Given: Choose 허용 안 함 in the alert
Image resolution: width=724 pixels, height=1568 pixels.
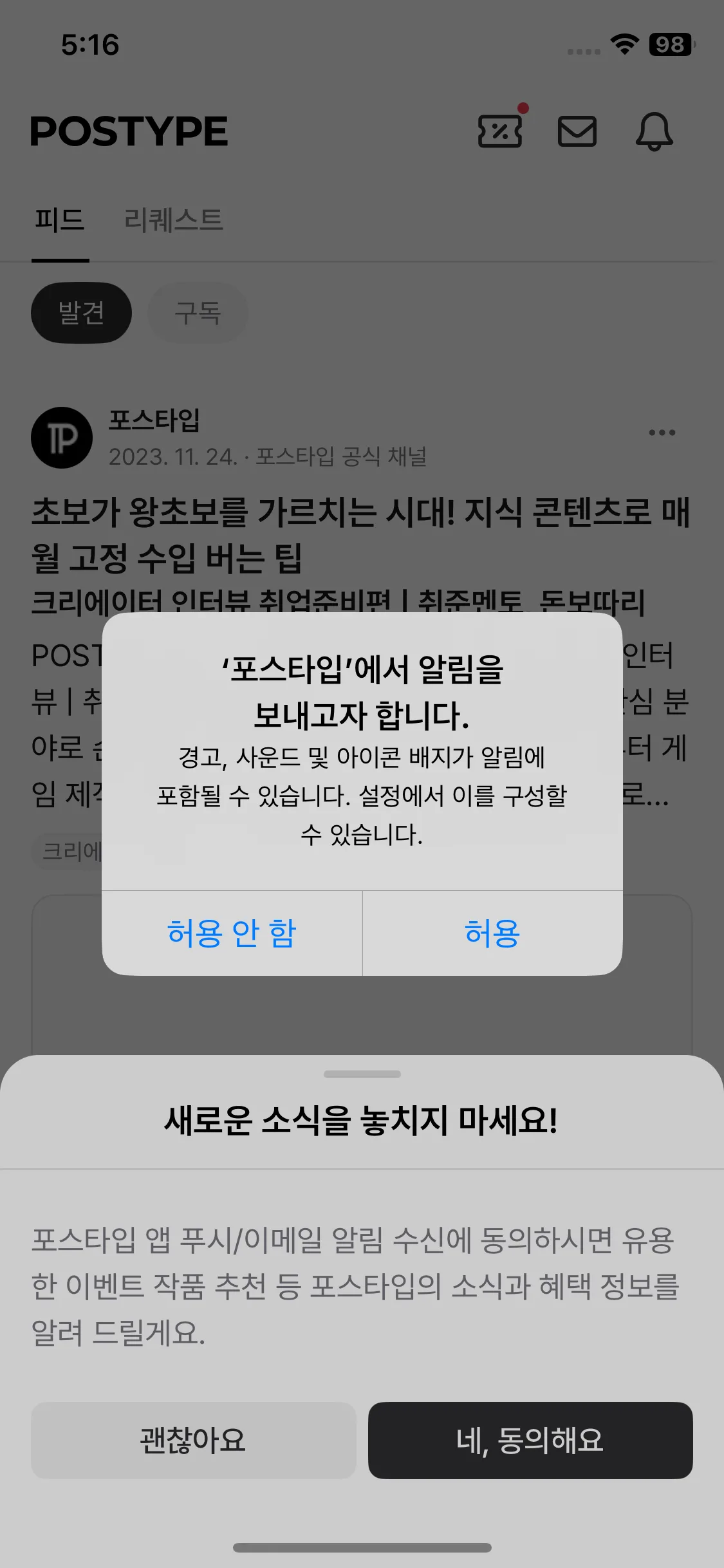Looking at the screenshot, I should (232, 933).
